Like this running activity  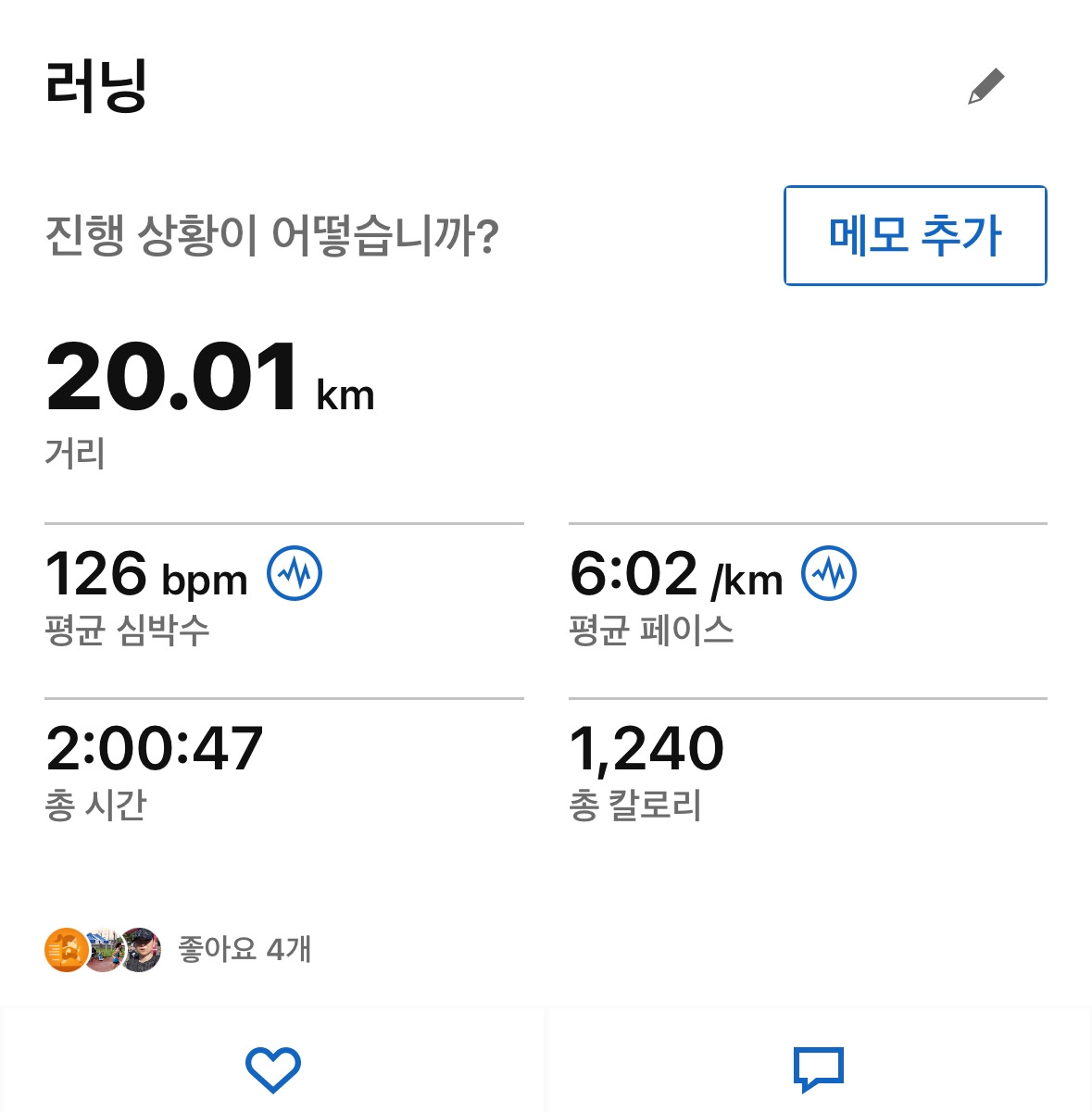[272, 1068]
